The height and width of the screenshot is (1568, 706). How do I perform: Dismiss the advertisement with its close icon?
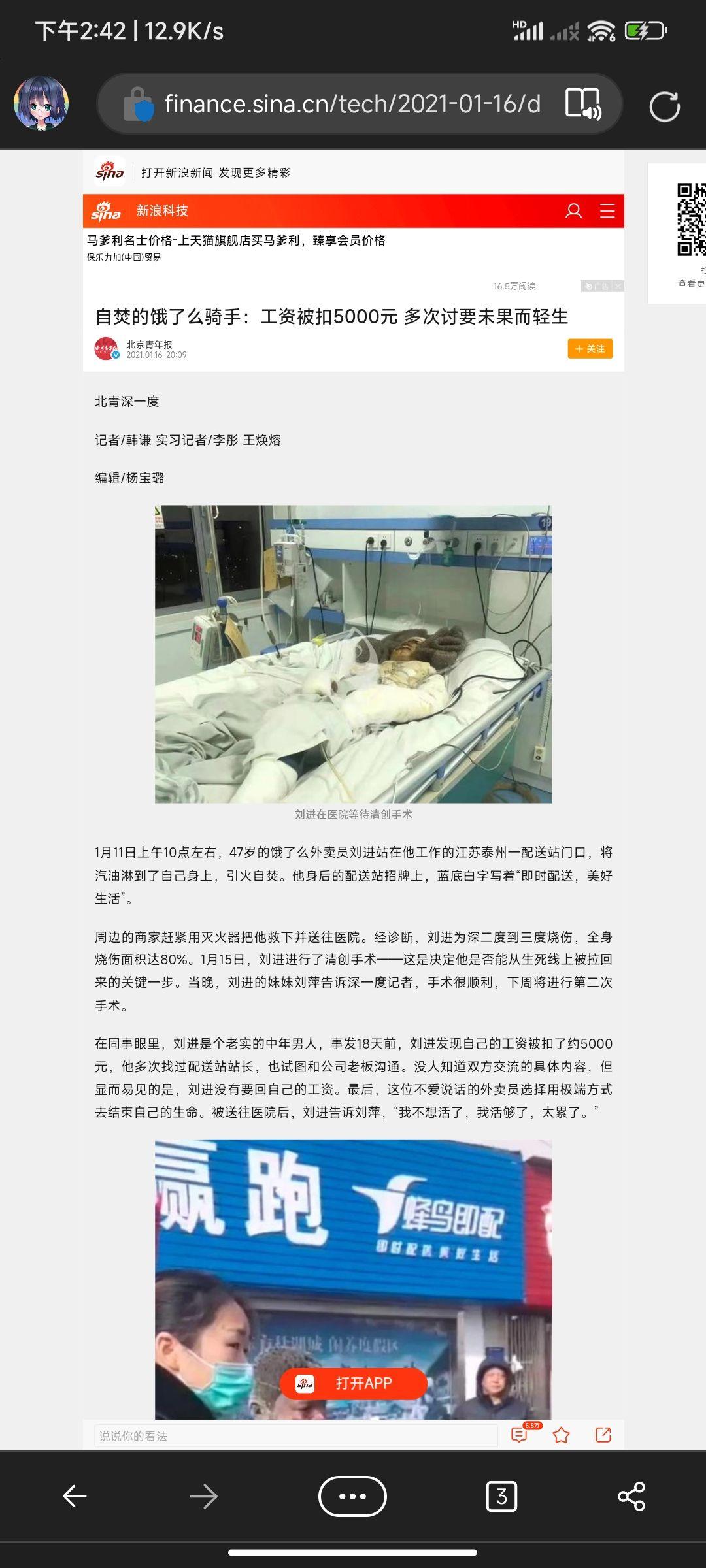click(618, 286)
